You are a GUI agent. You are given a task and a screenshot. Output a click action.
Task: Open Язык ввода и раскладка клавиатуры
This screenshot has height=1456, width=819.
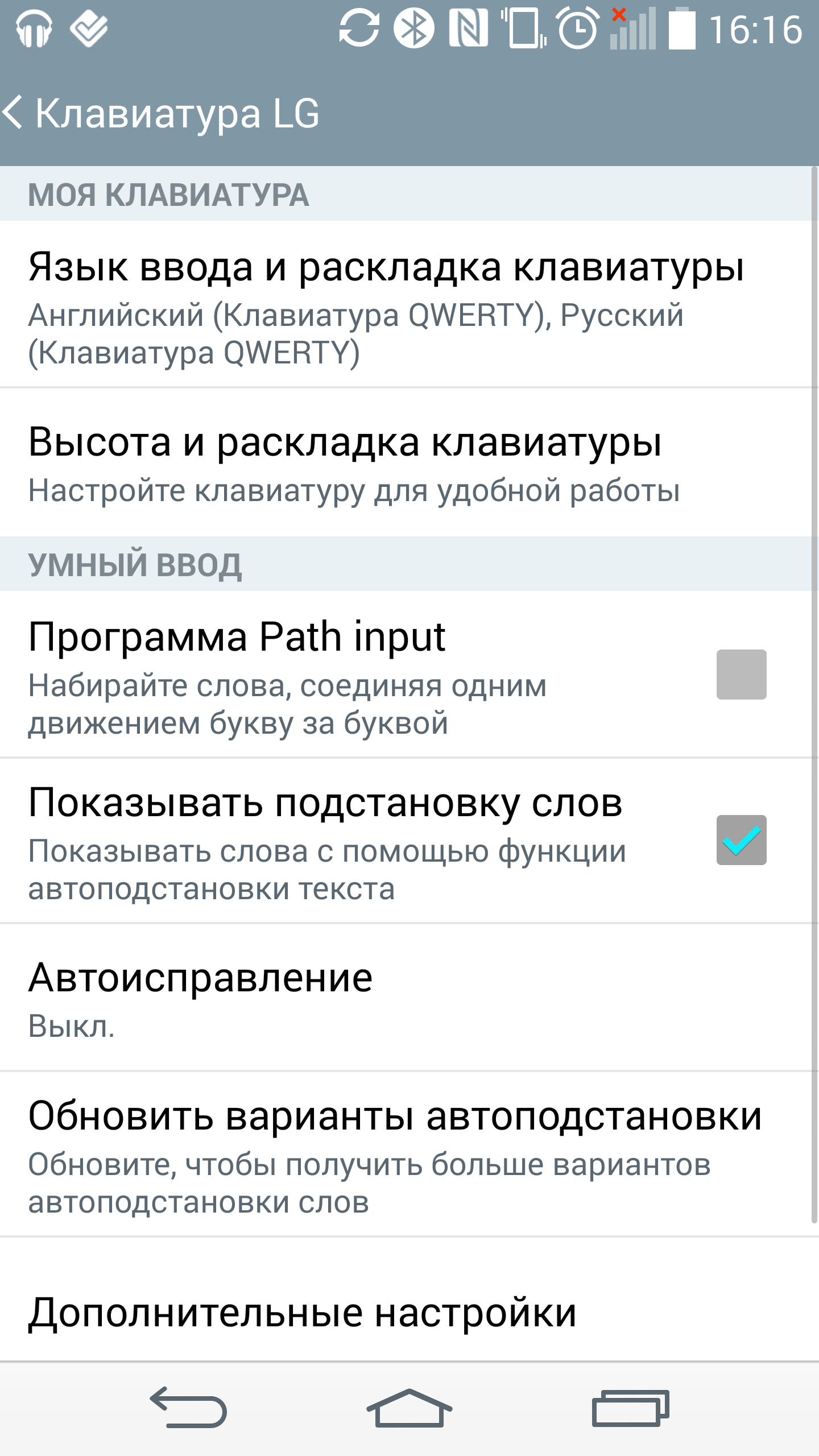(x=387, y=305)
